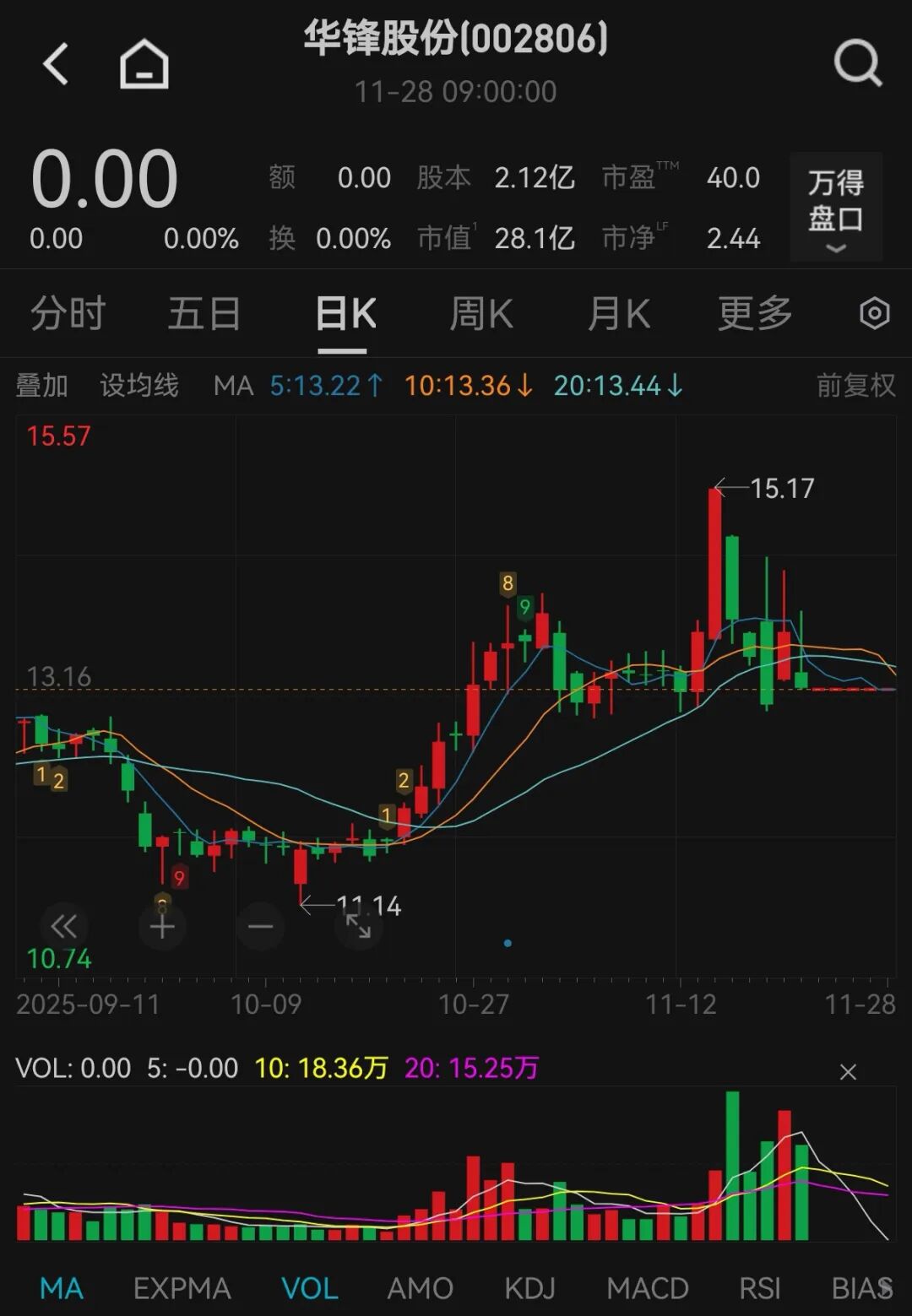Zoom in with the plus icon
This screenshot has width=912, height=1316.
point(162,926)
